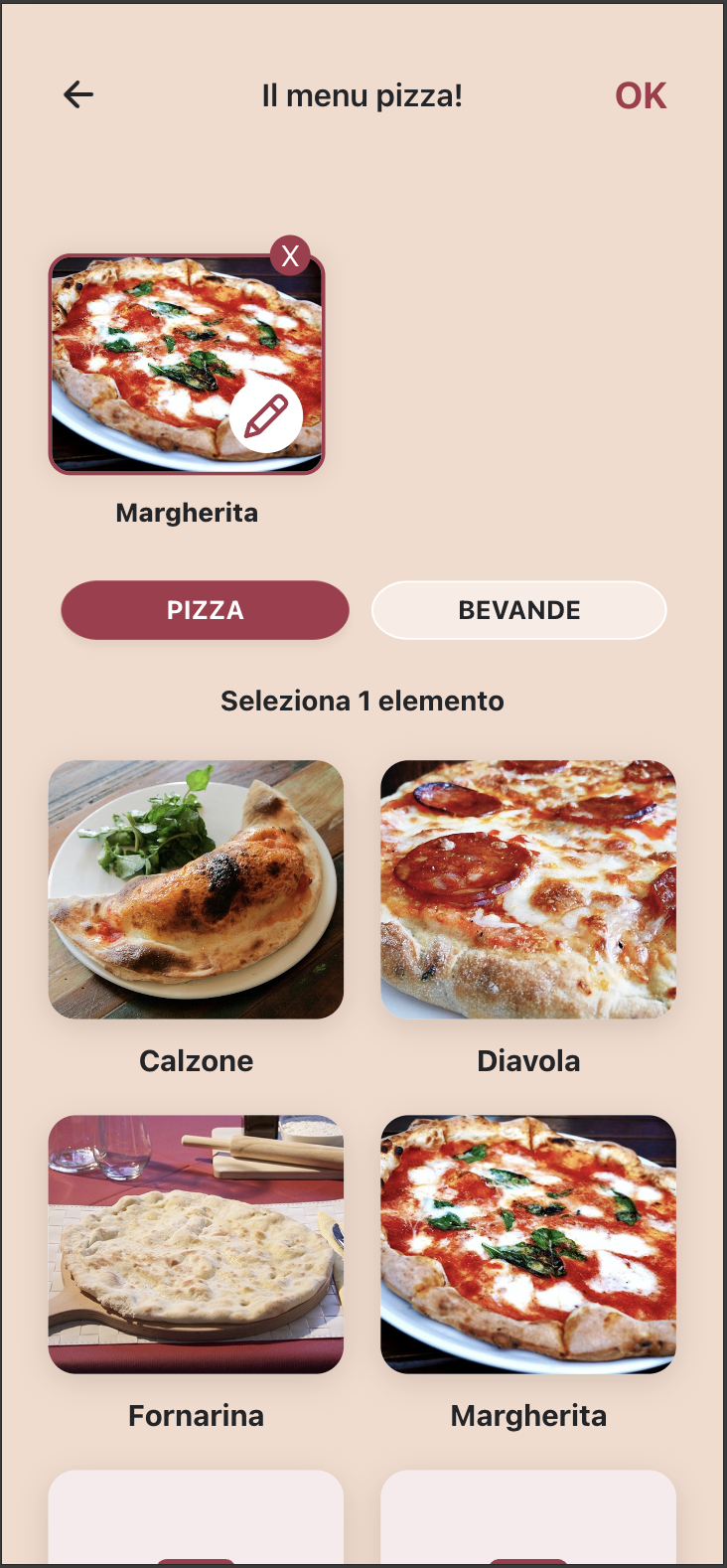Confirm the menu with OK
Screen dimensions: 727x1568
click(641, 95)
